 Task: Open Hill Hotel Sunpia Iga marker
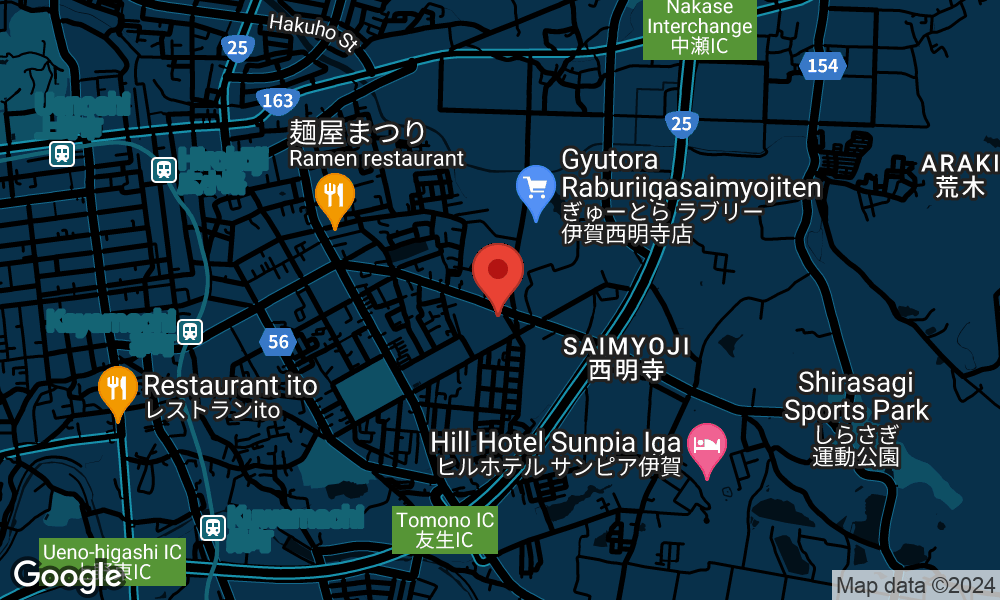[708, 446]
